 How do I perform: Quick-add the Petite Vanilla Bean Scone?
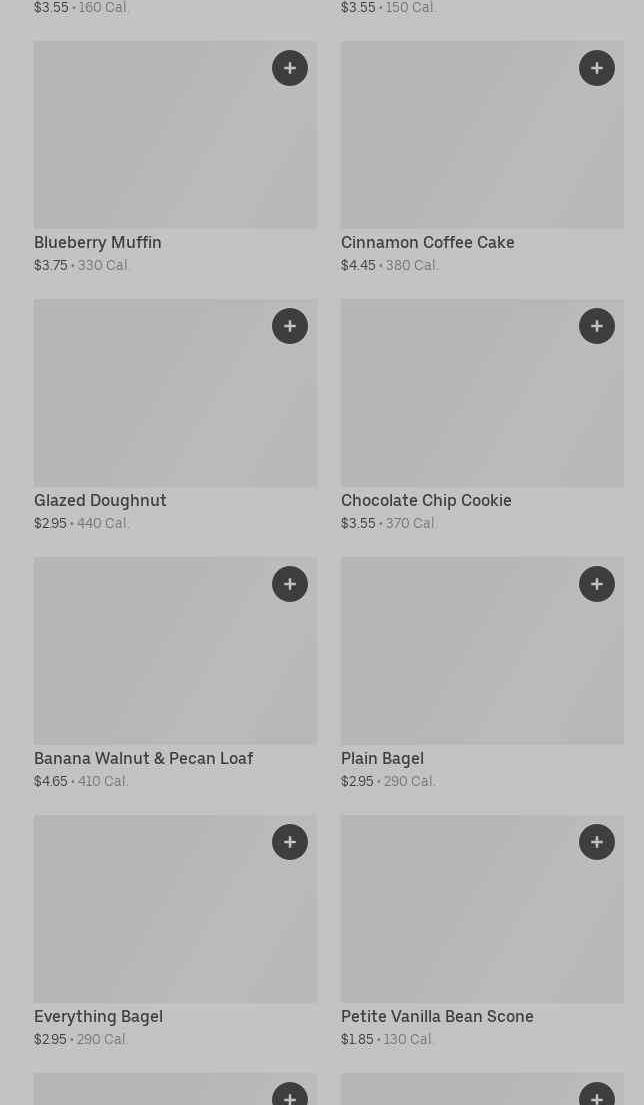tap(597, 842)
